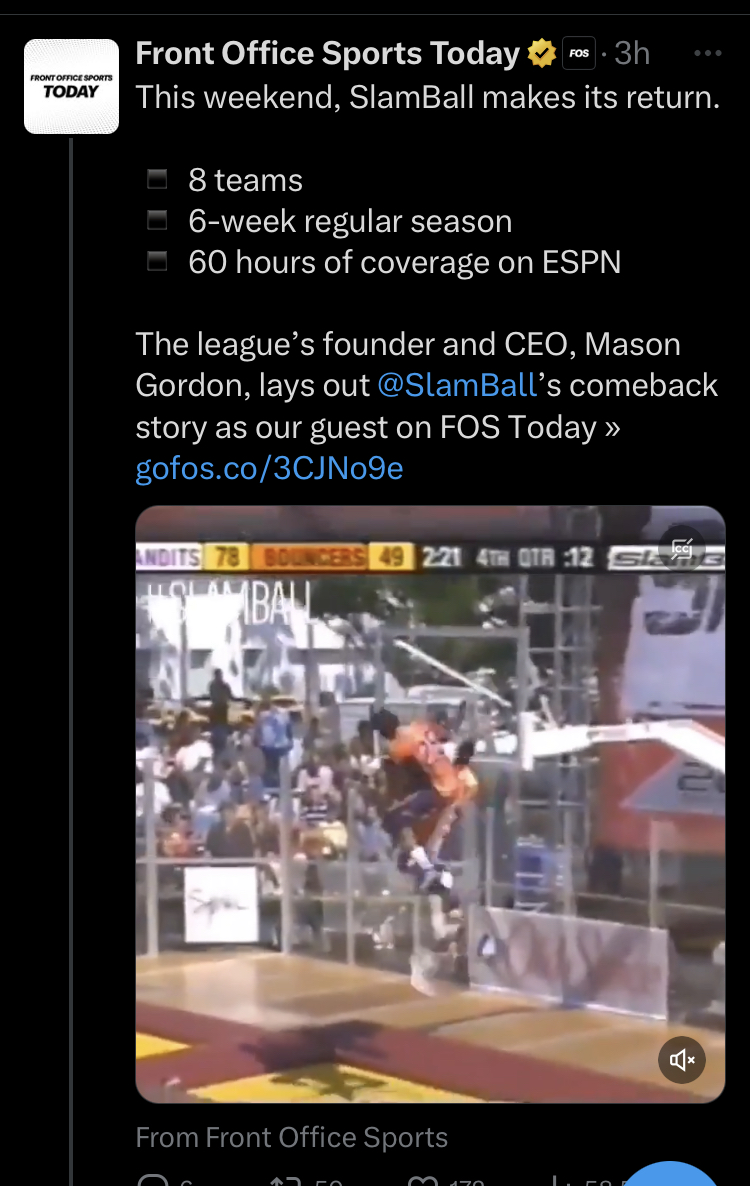Open the gofos.co/3CJNo9e link
750x1186 pixels.
[269, 468]
